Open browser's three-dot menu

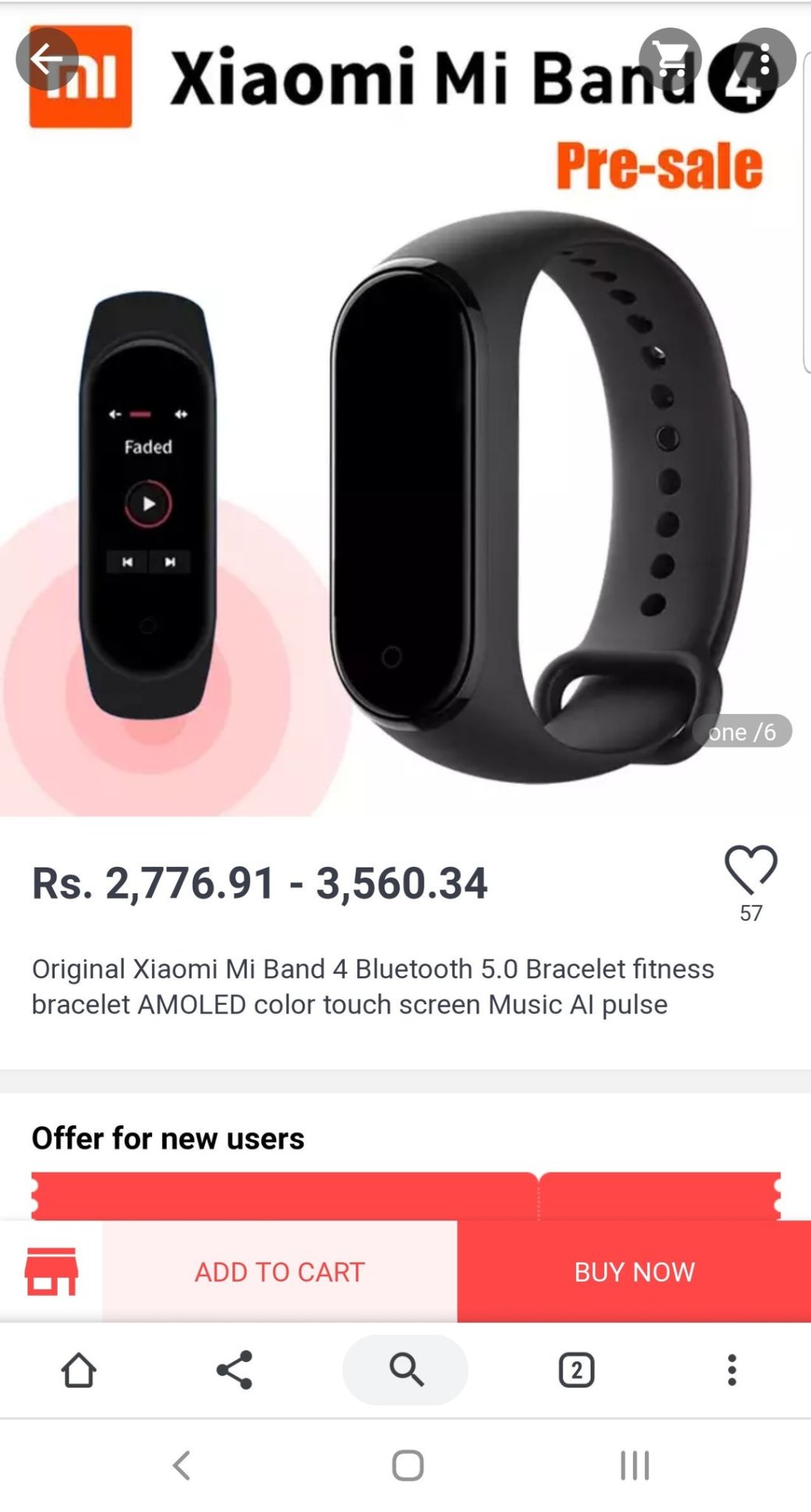click(731, 1370)
